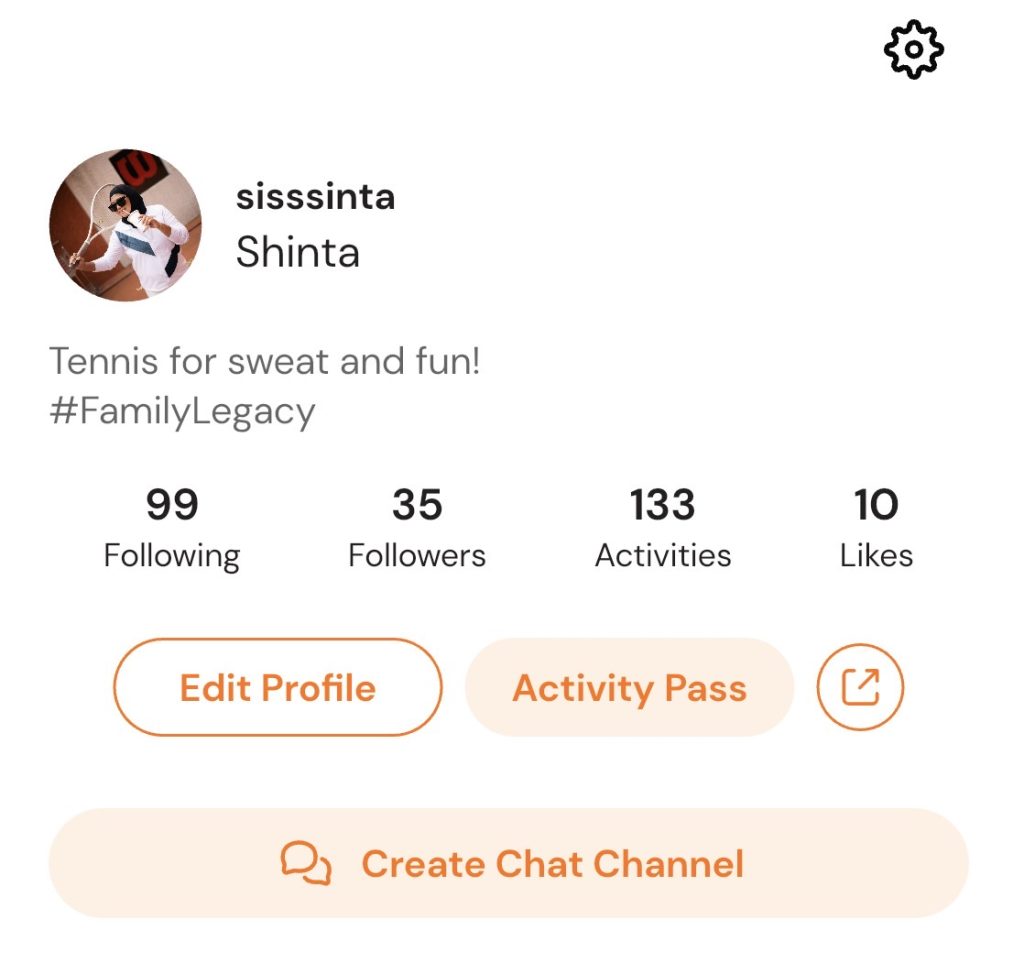View Shinta's profile picture
The image size is (1024, 963).
[125, 225]
